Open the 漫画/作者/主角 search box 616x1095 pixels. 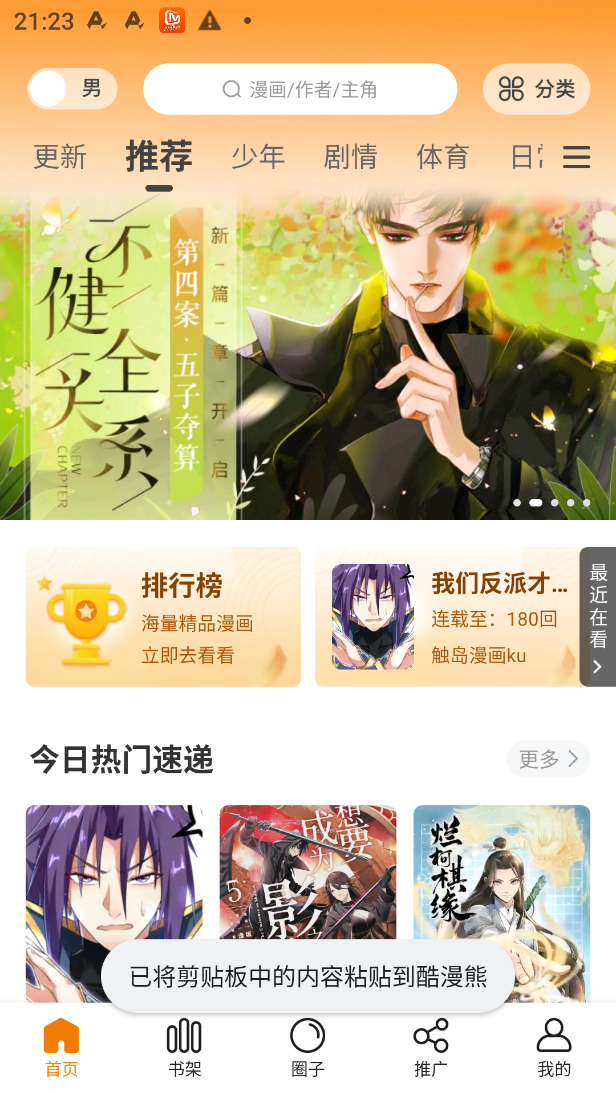coord(300,89)
